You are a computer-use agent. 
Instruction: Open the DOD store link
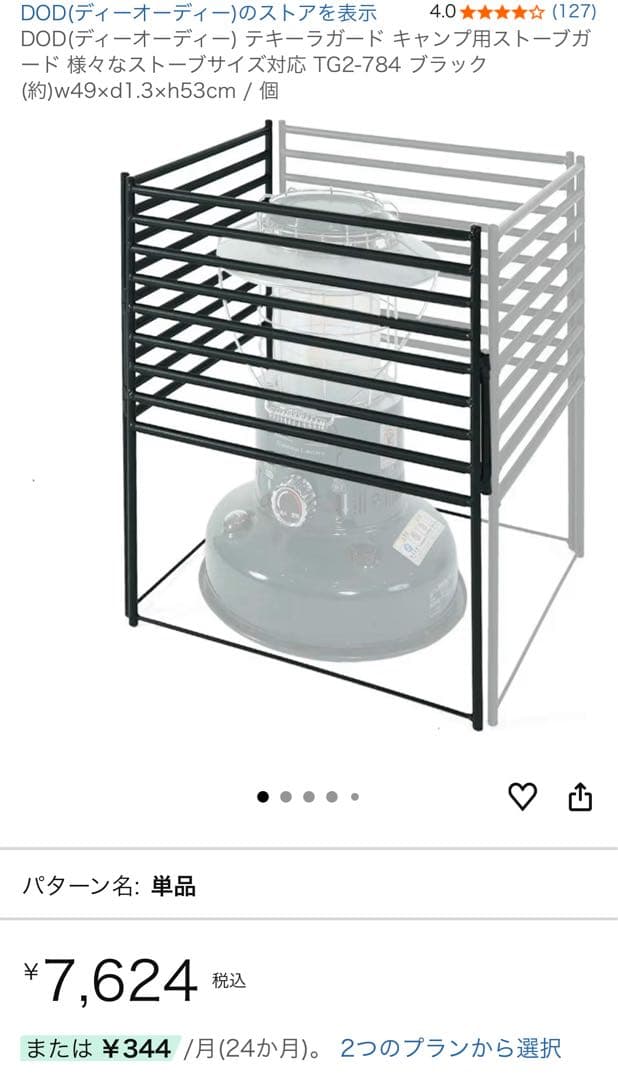tap(198, 13)
